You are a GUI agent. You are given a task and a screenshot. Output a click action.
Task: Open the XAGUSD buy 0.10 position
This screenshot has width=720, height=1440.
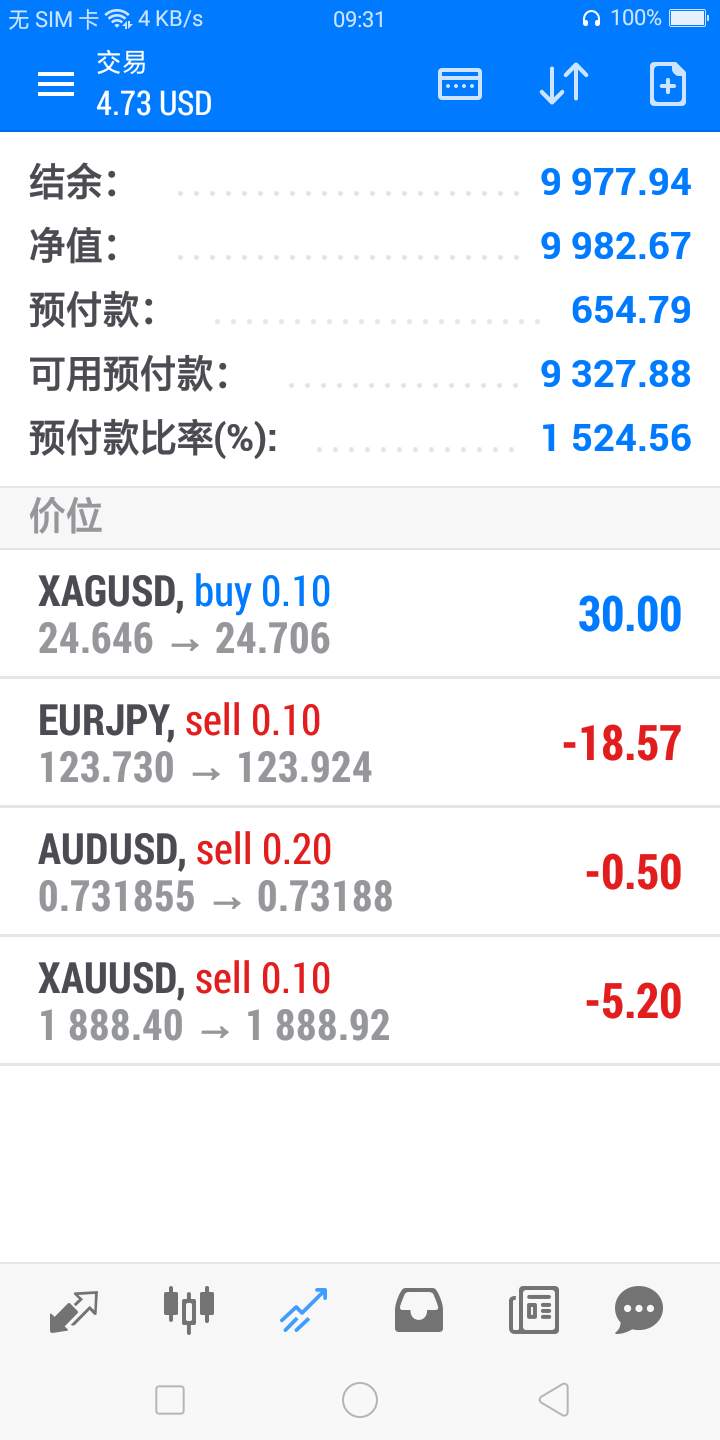pos(360,614)
